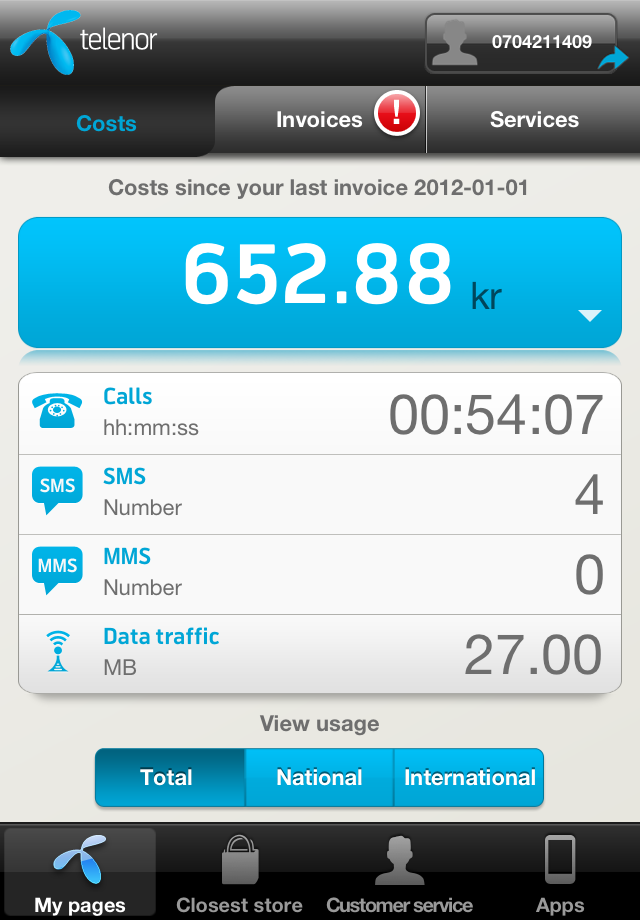Open the Closest store tab
Screen dimensions: 640x920
(239, 874)
